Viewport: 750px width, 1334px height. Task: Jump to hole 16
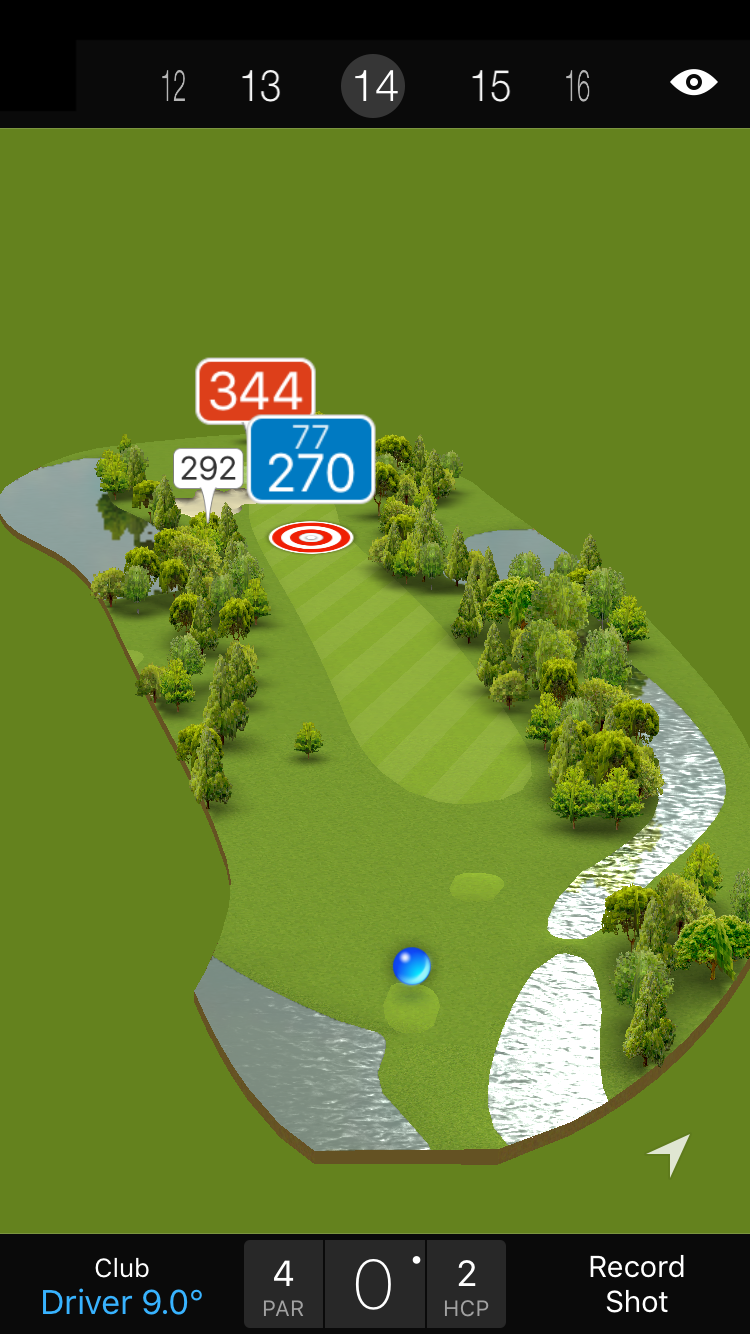[577, 87]
